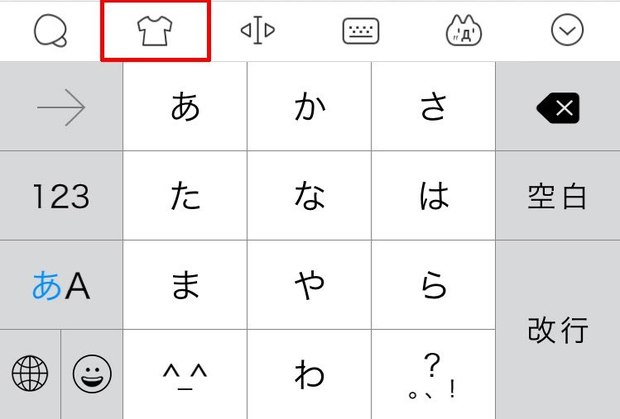Screen dimensions: 620x419
Task: Tap the や key
Action: tap(310, 286)
